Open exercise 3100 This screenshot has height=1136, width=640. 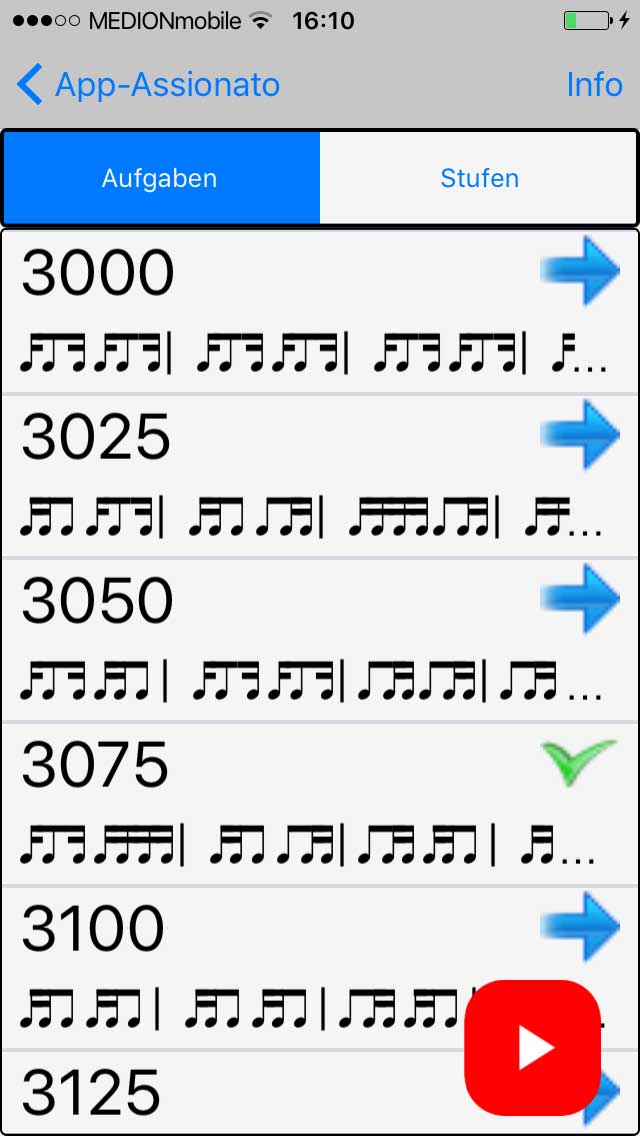pyautogui.click(x=320, y=968)
